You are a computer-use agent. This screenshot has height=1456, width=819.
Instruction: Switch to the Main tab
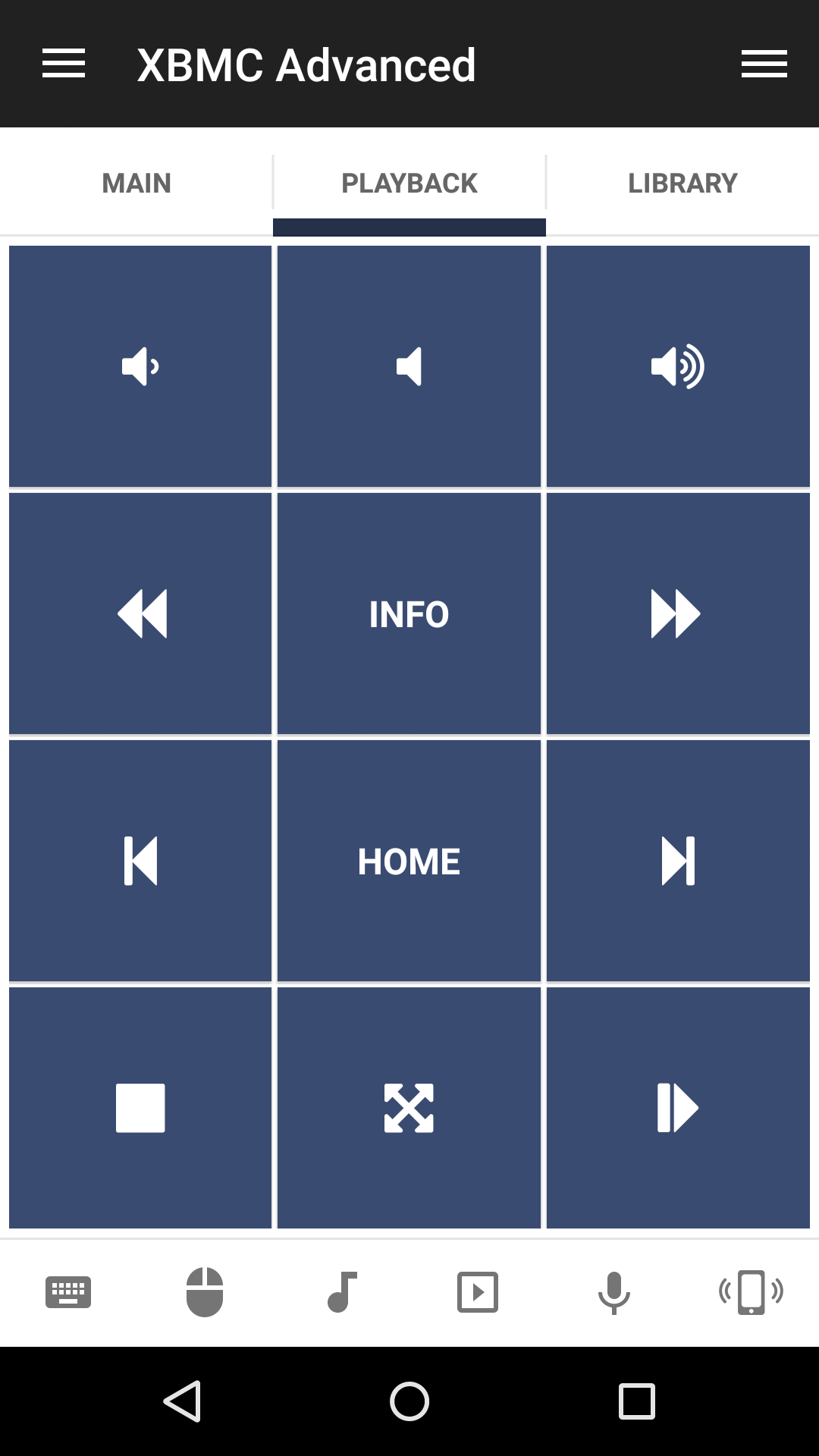(136, 183)
